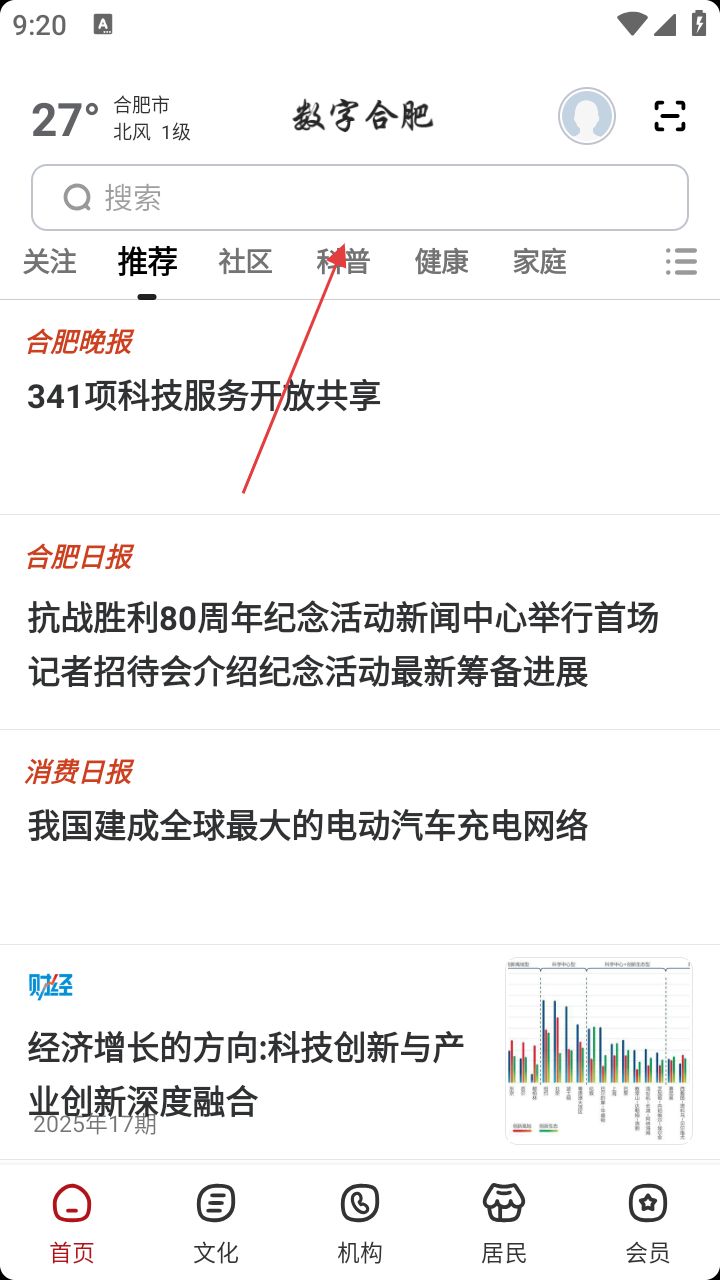View the 27° weather info for 合肥市
The image size is (720, 1280).
click(110, 119)
